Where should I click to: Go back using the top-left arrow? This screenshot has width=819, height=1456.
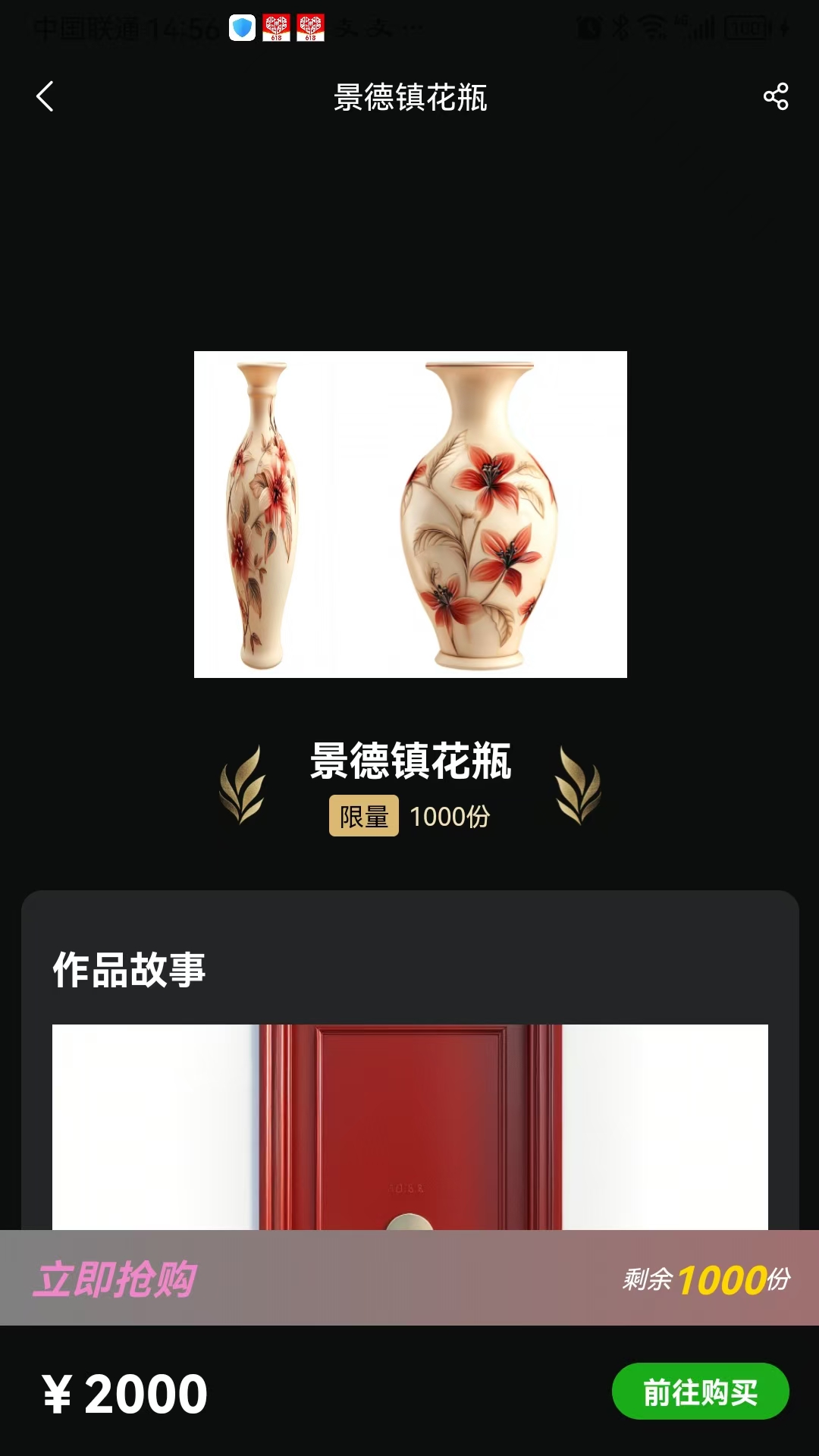(x=45, y=96)
